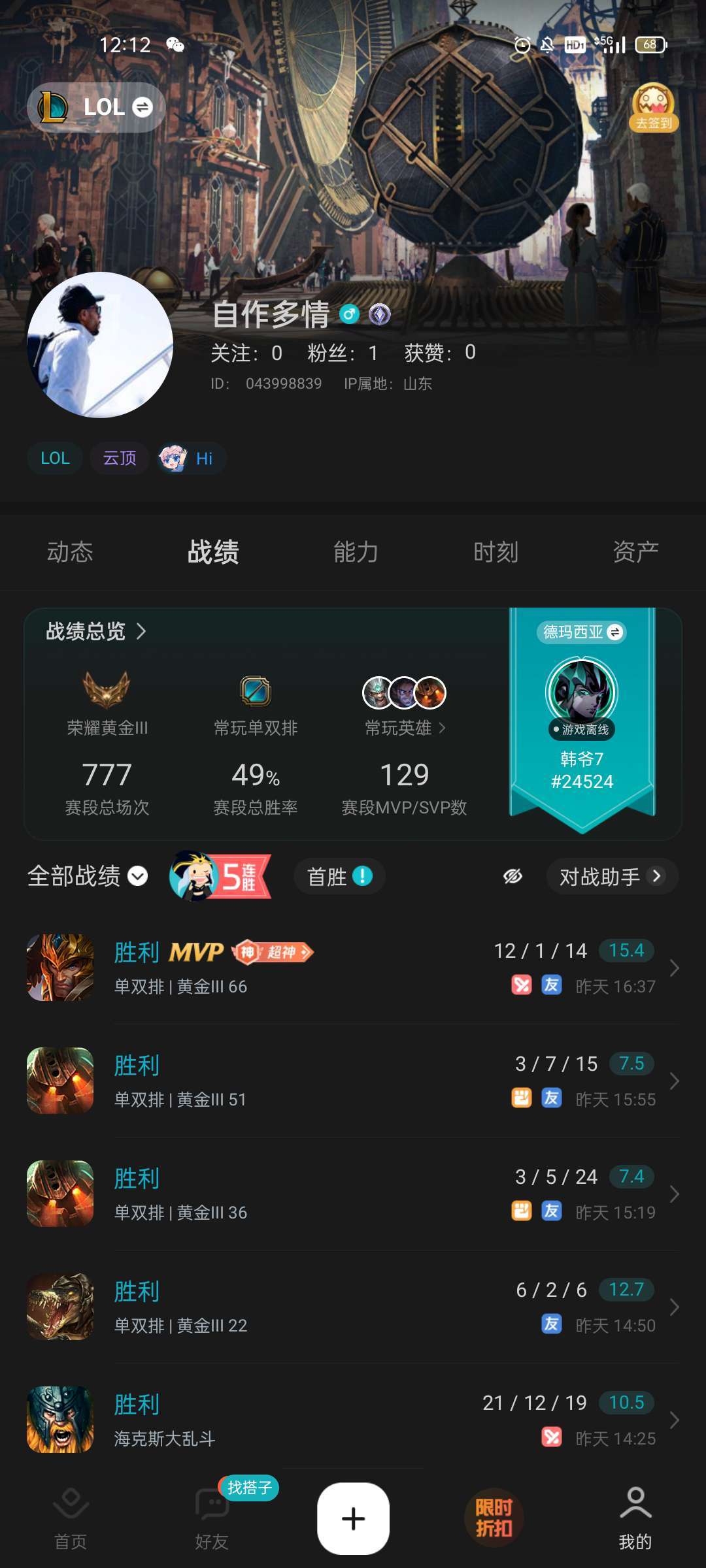The image size is (706, 1568).
Task: Tap the 云顶 game tag
Action: (119, 458)
